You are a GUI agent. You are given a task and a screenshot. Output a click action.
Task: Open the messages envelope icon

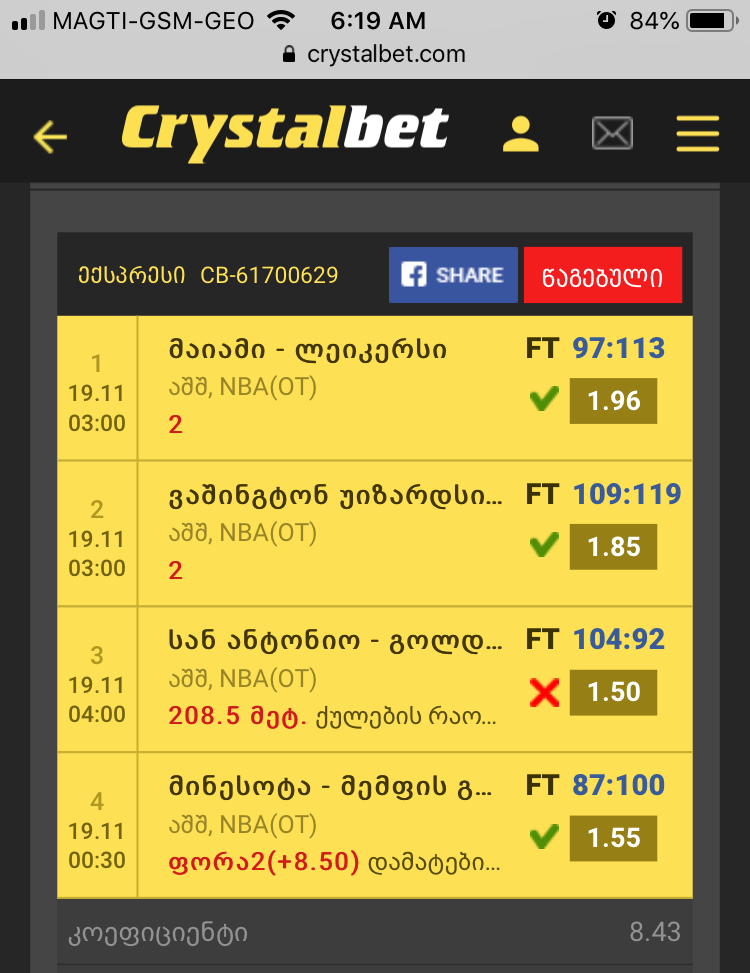point(612,133)
